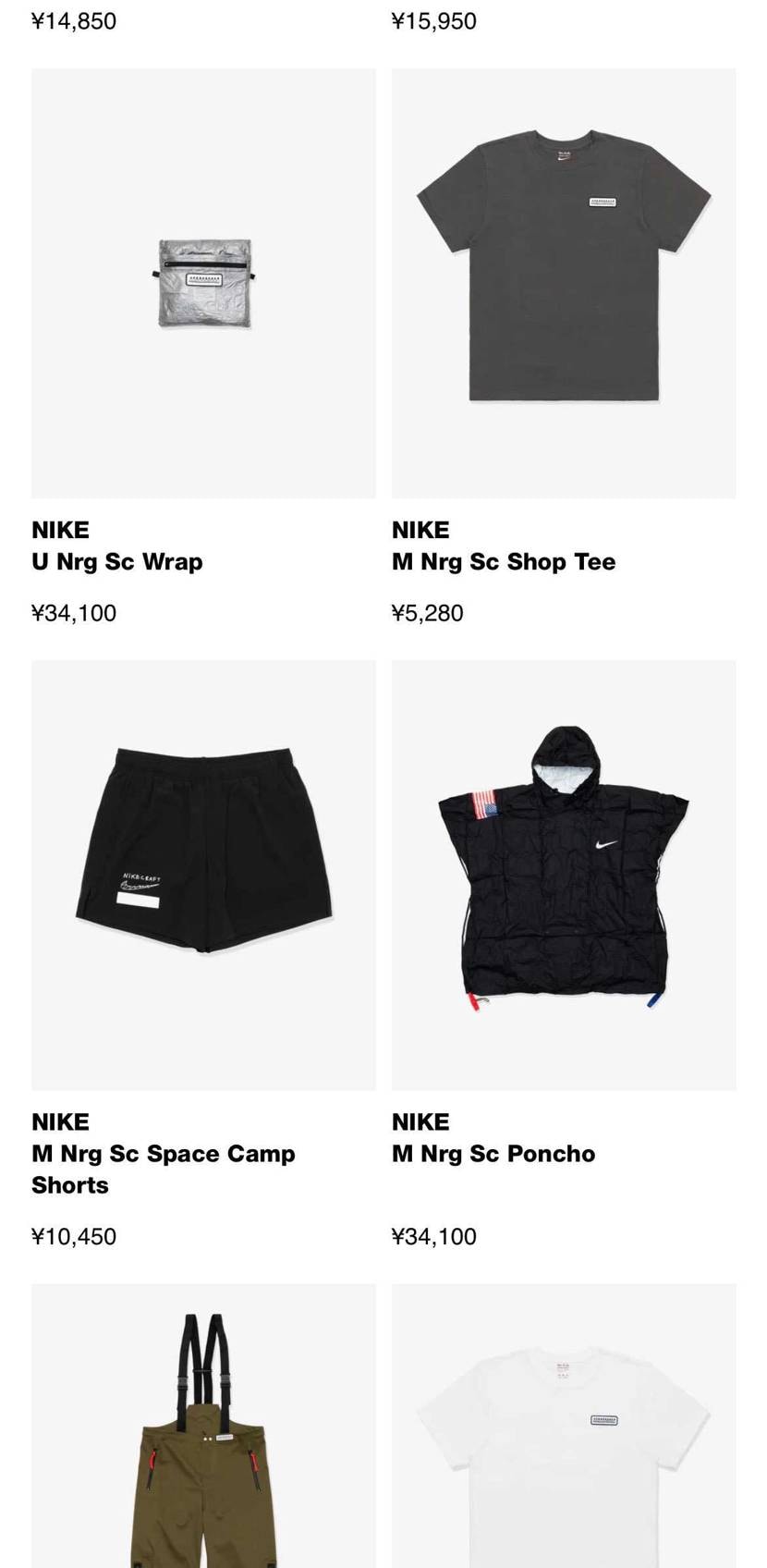Image resolution: width=767 pixels, height=1568 pixels.
Task: Open the U Nrg Sc Wrap product
Action: pyautogui.click(x=203, y=283)
